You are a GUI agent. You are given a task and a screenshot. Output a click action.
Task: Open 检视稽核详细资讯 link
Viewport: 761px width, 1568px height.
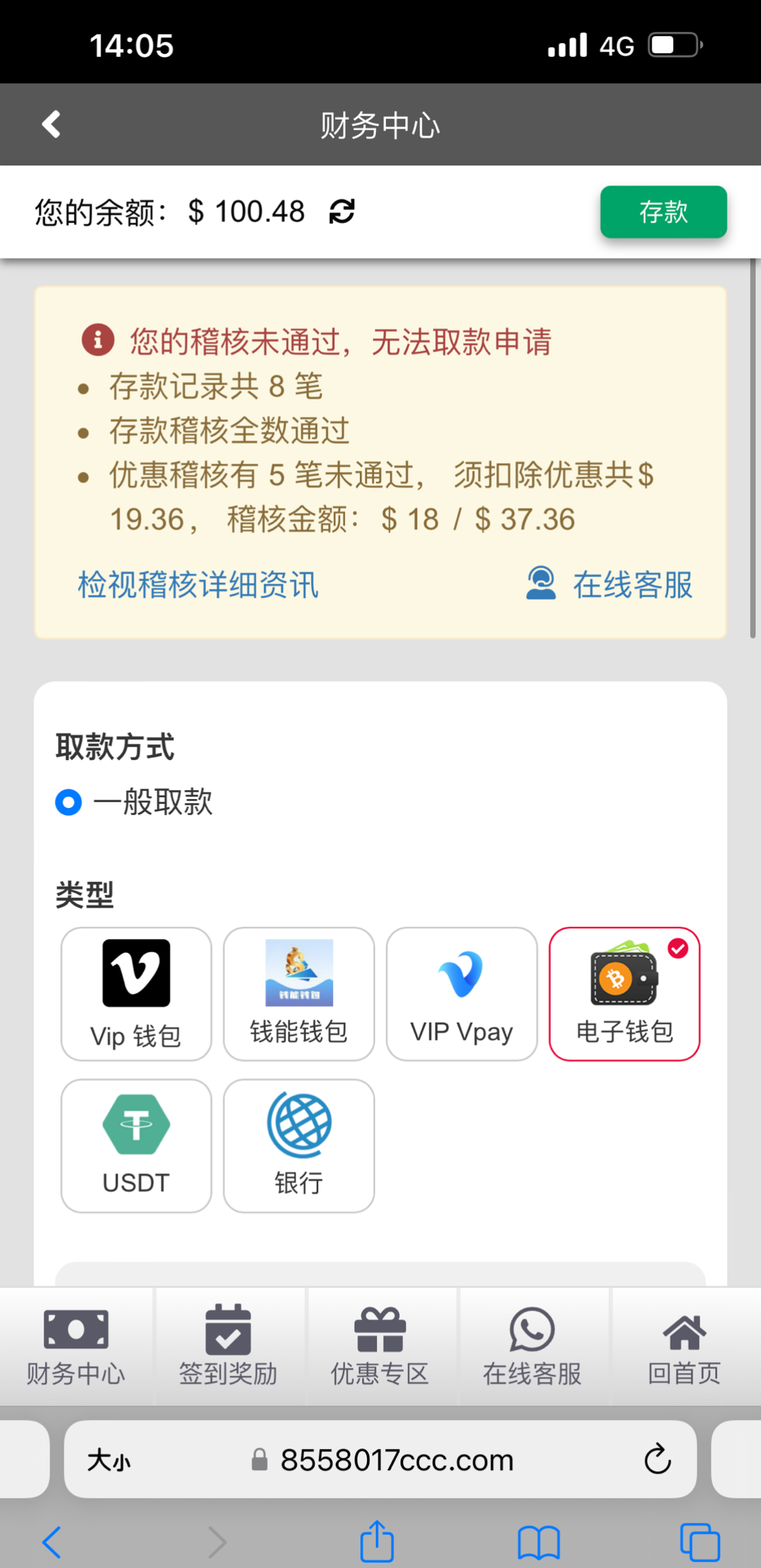click(x=198, y=585)
